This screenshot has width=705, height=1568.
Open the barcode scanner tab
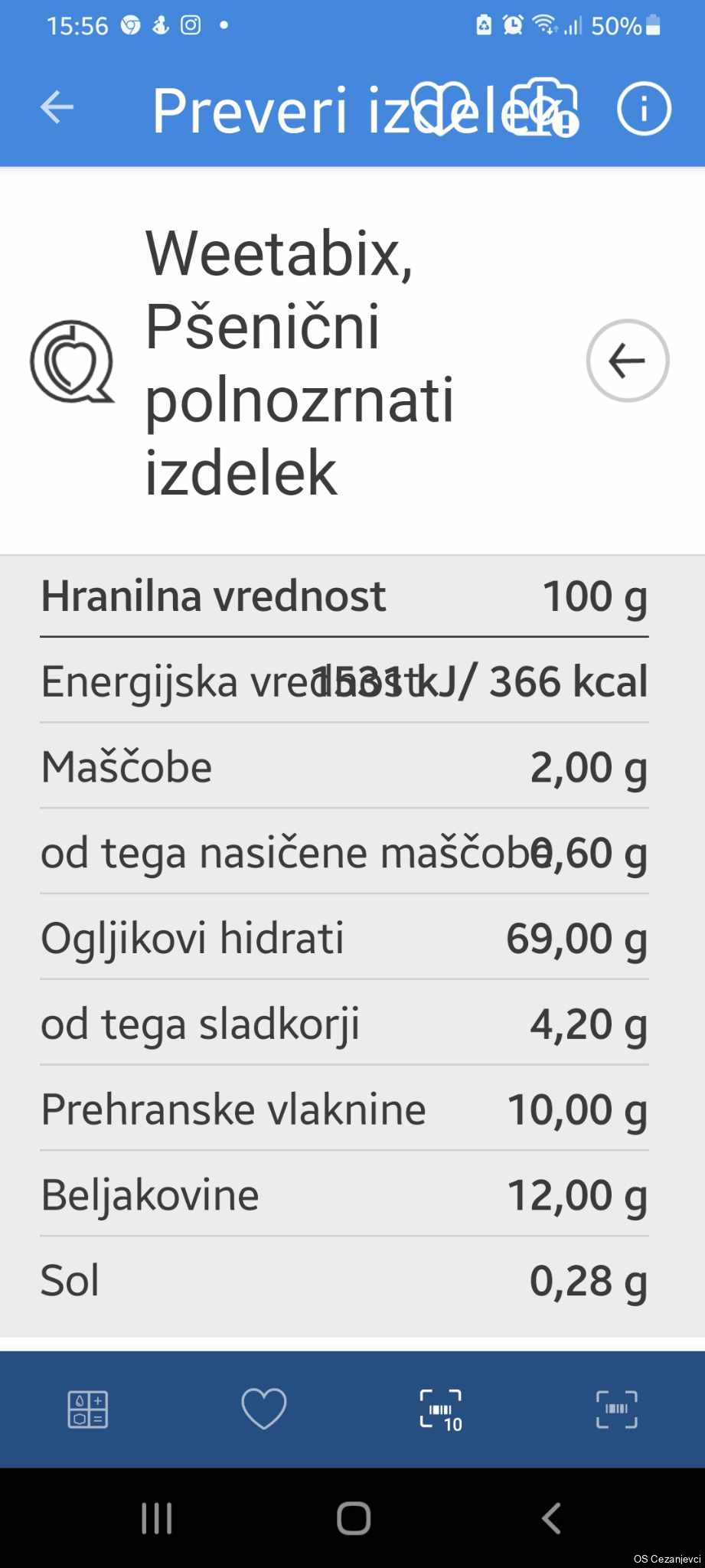click(x=617, y=1410)
